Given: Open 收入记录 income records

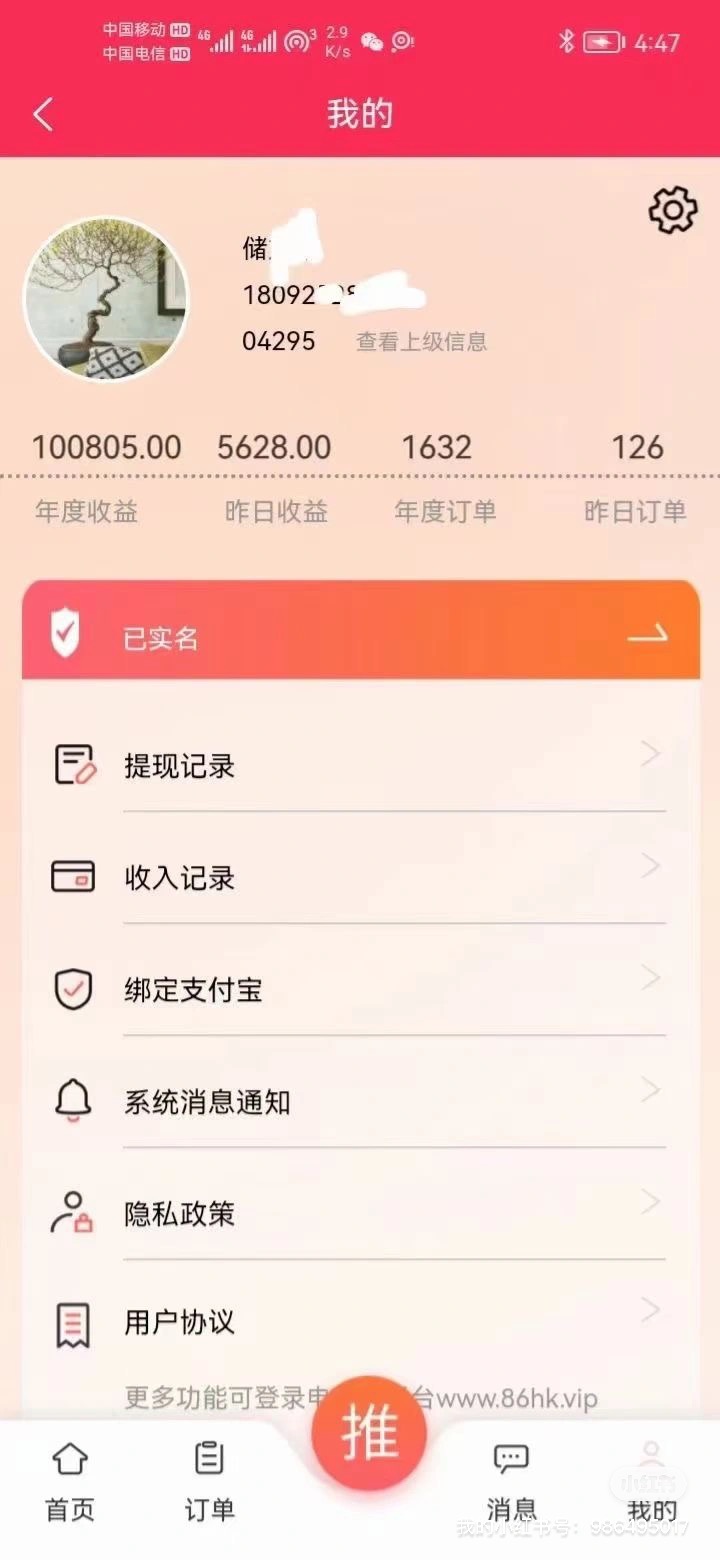Looking at the screenshot, I should (x=360, y=878).
